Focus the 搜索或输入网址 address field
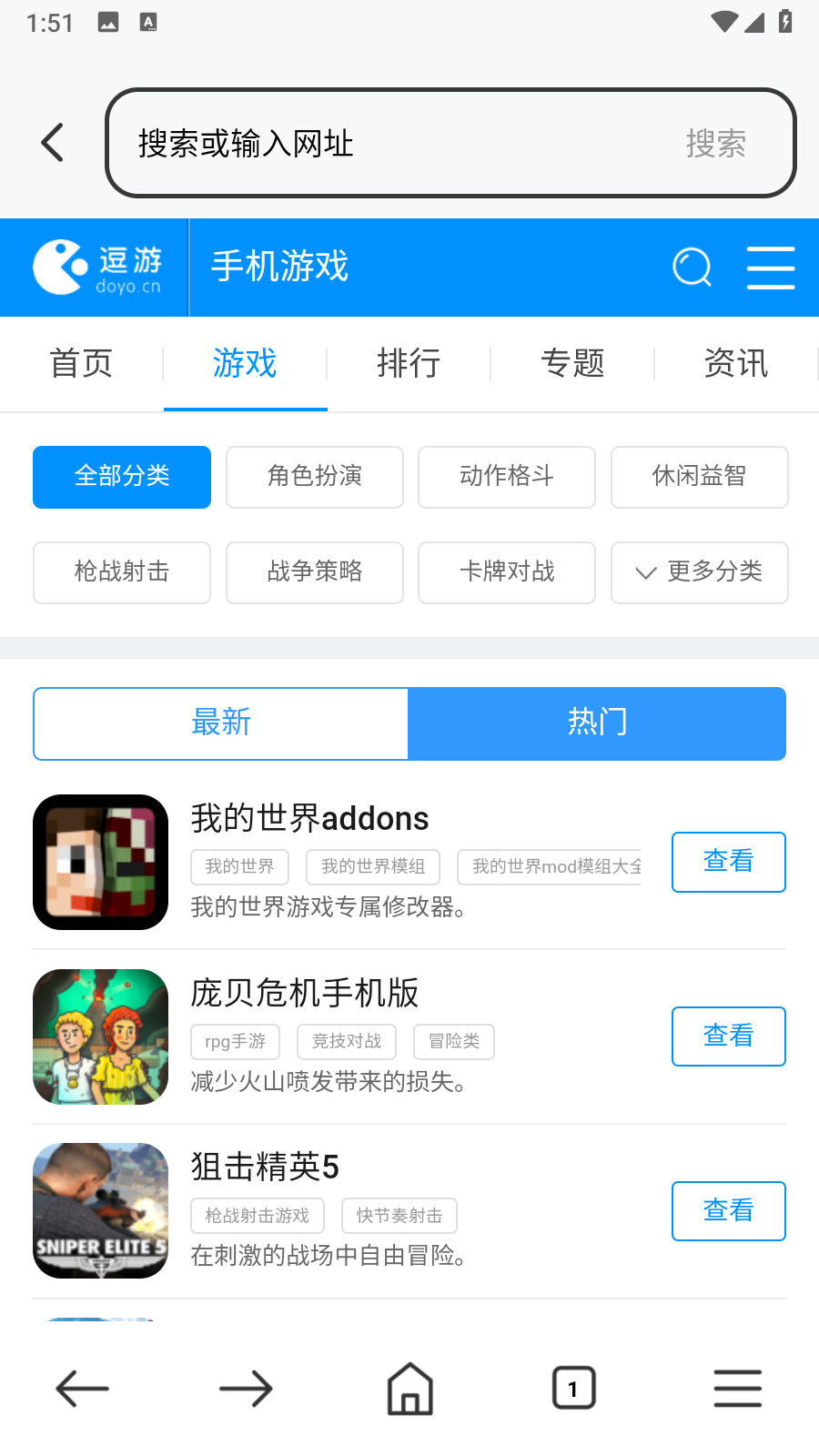 tap(391, 143)
